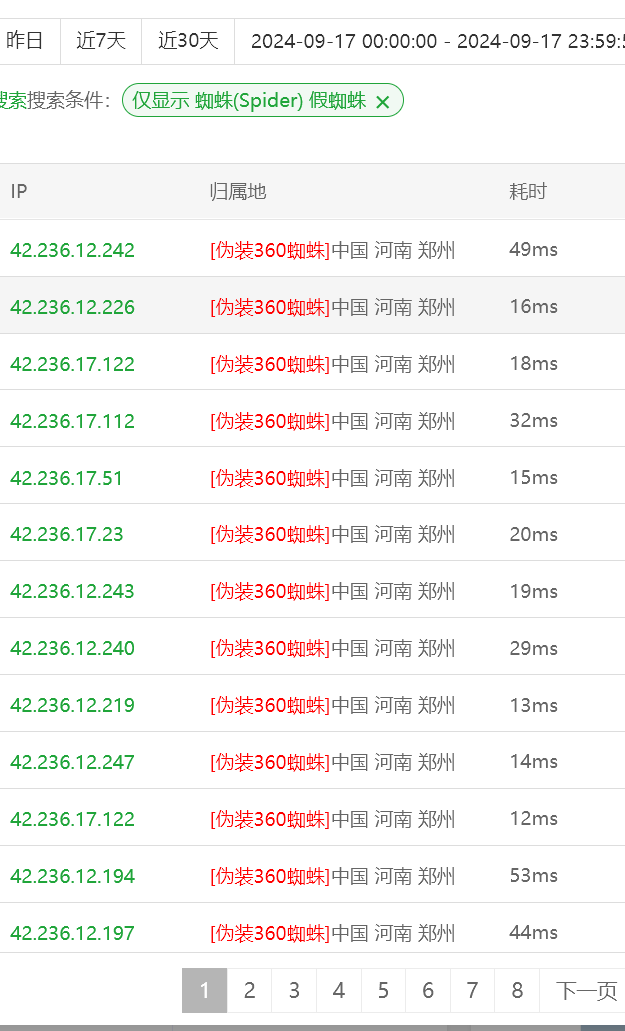Switch to 近7天 date range

click(x=101, y=41)
